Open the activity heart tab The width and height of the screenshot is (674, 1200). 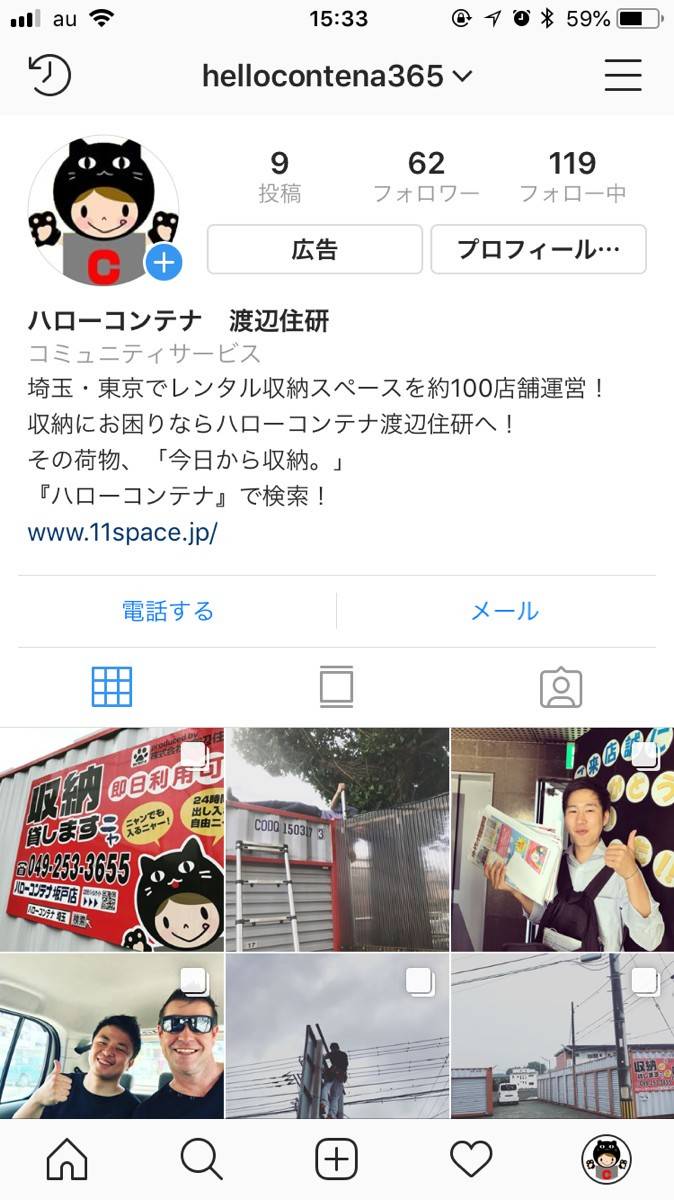coord(471,1159)
